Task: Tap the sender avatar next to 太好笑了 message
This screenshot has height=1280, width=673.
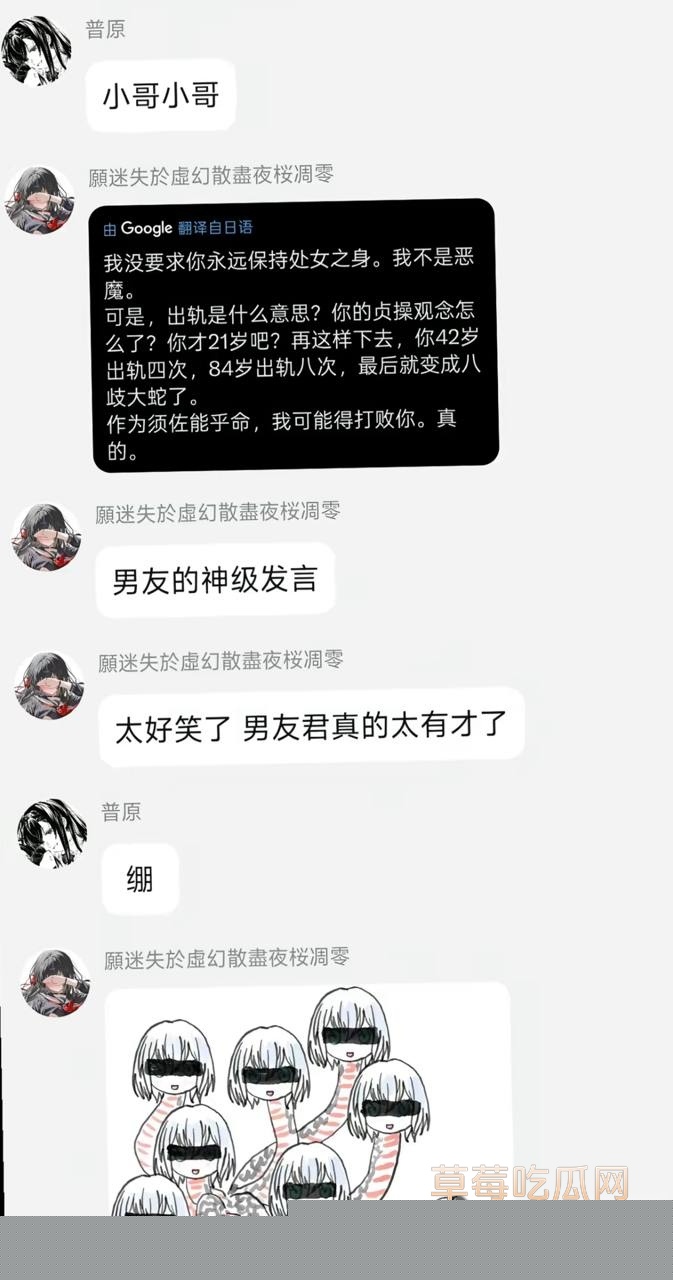Action: click(50, 686)
